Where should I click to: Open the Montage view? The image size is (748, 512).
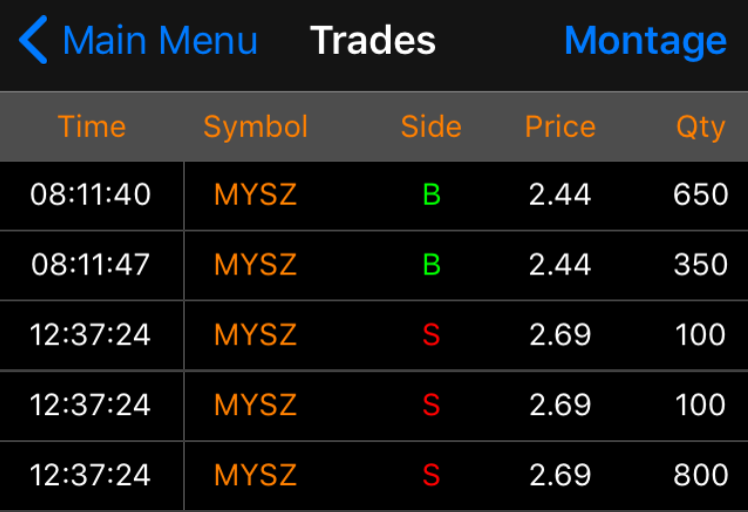click(x=645, y=41)
